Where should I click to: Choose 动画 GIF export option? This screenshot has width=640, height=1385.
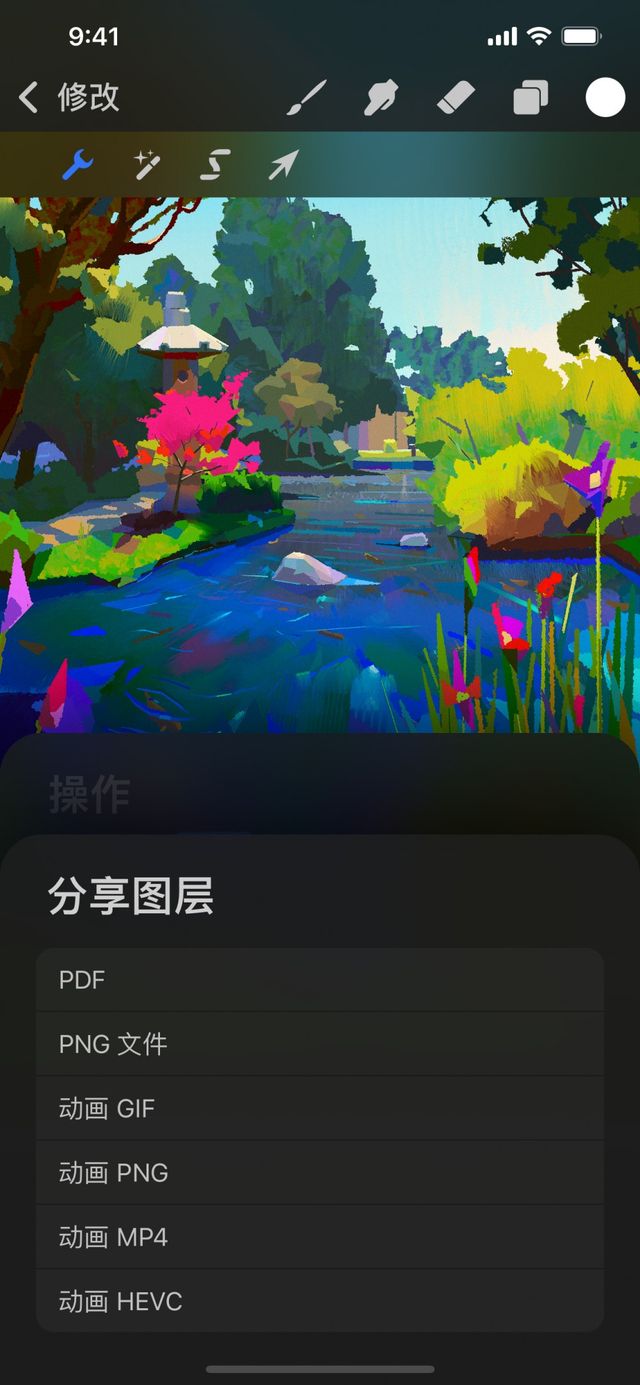click(320, 1108)
